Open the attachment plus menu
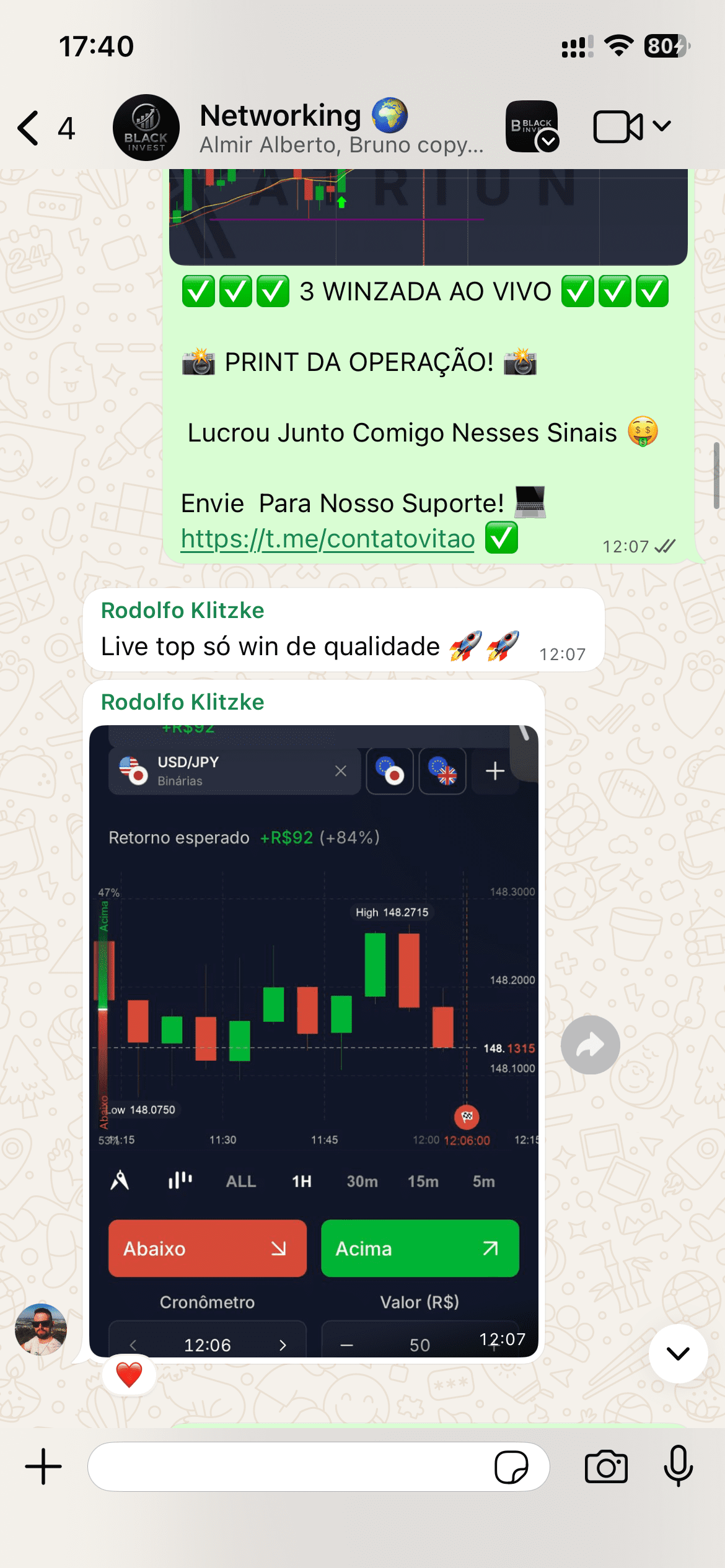This screenshot has width=725, height=1568. [43, 1466]
